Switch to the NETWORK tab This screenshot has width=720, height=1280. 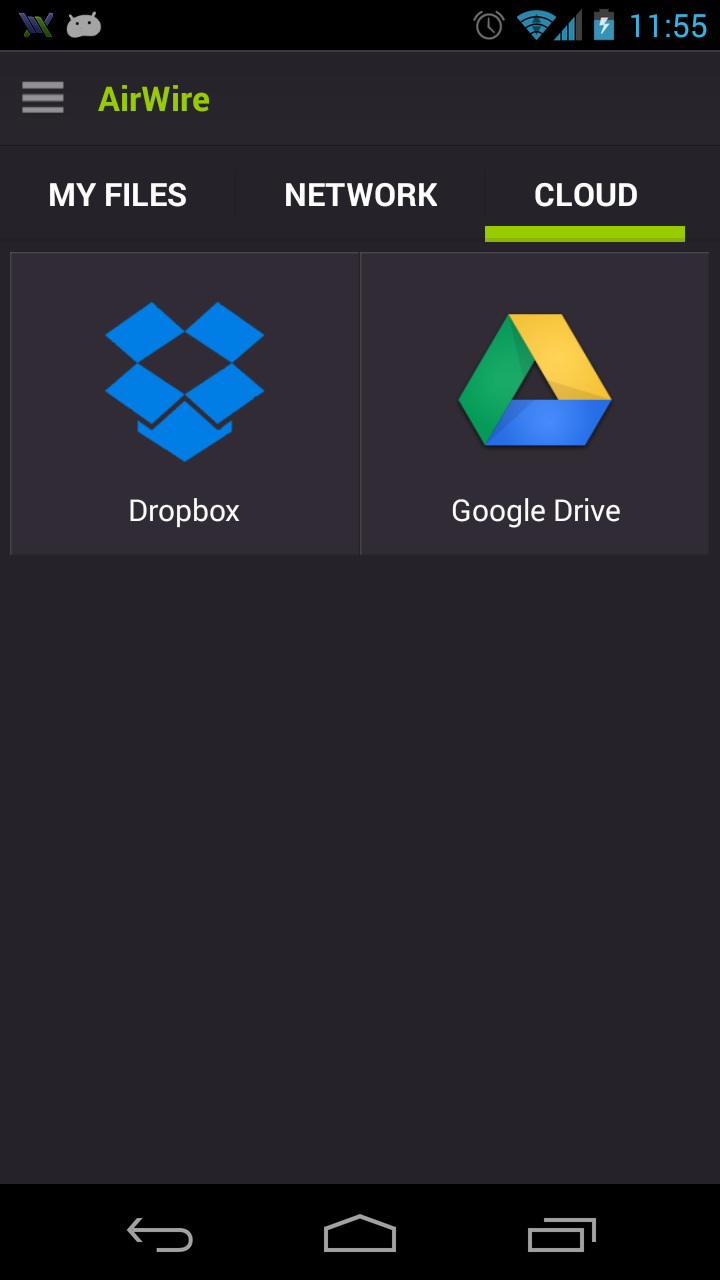(361, 194)
